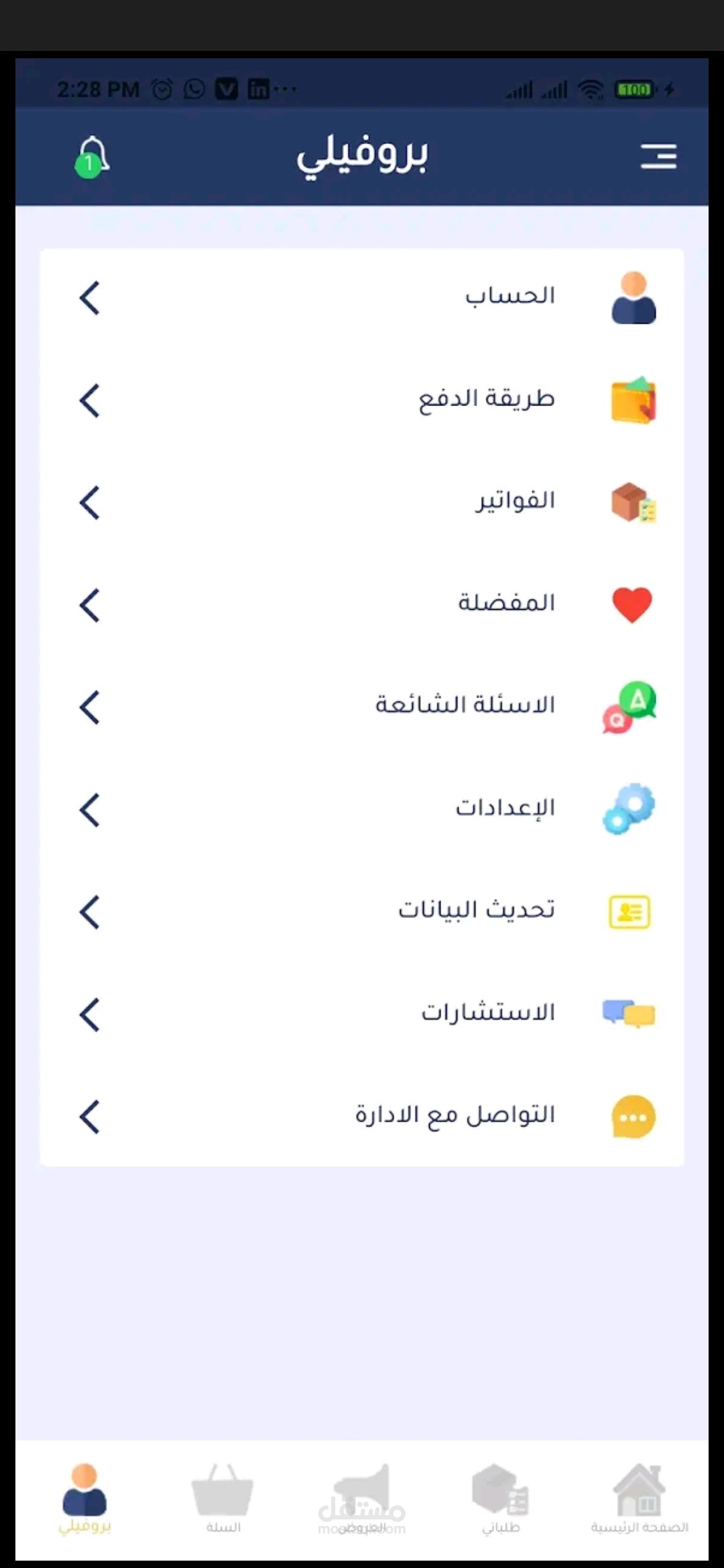Open the العروض offers tab

pyautogui.click(x=362, y=1498)
